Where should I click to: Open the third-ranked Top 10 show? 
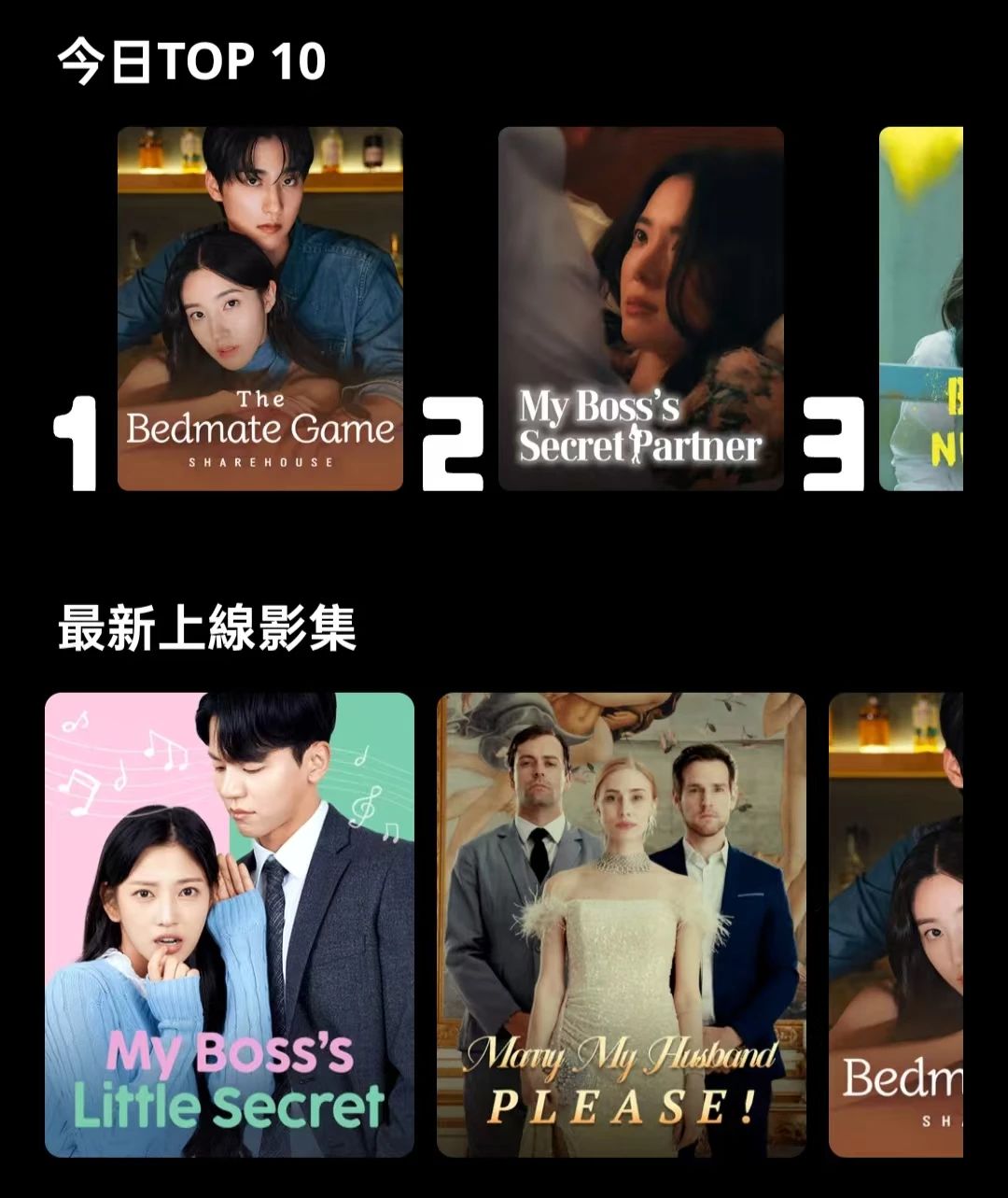[x=920, y=308]
